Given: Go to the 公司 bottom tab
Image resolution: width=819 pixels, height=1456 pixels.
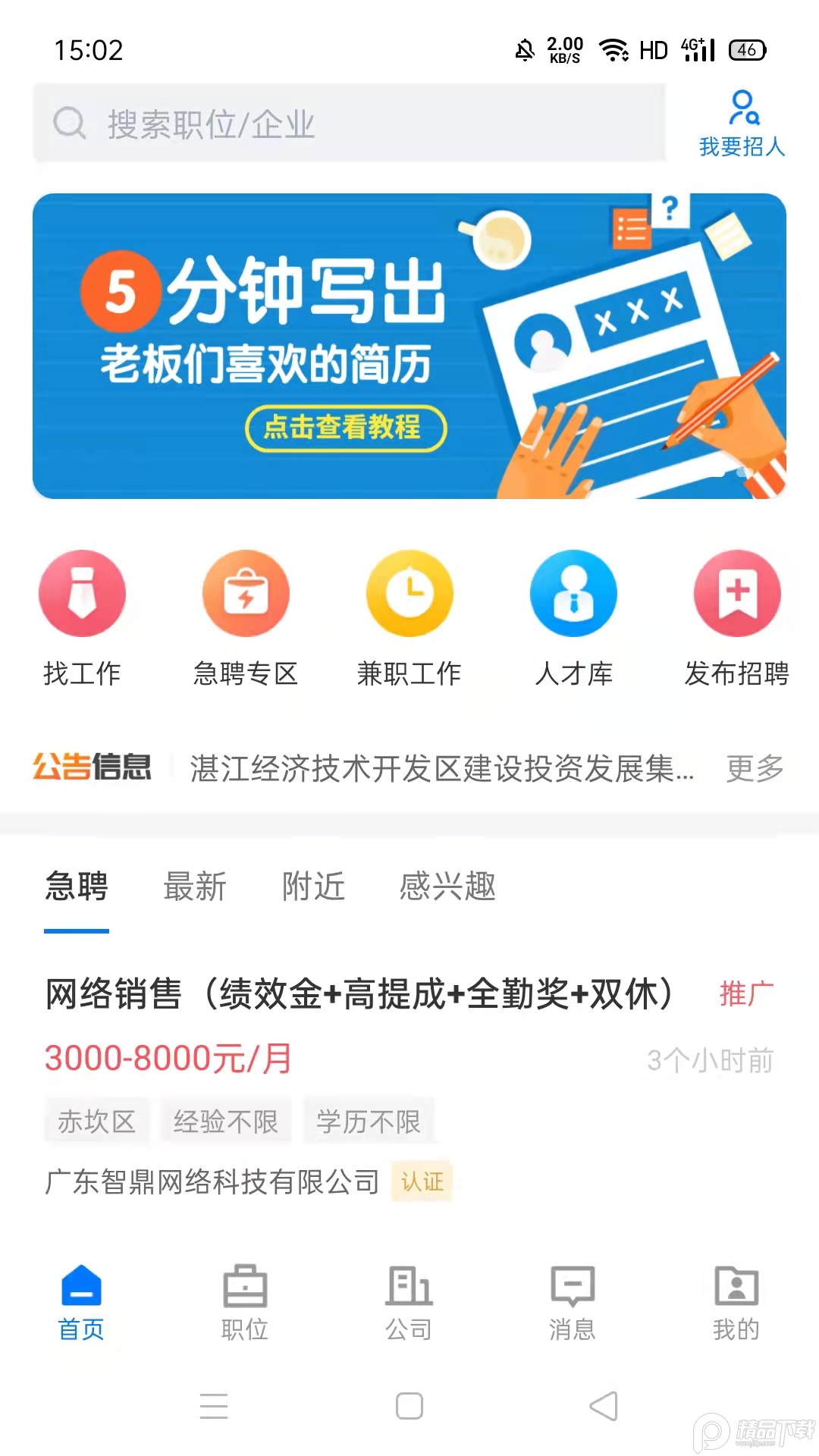Looking at the screenshot, I should [409, 1302].
